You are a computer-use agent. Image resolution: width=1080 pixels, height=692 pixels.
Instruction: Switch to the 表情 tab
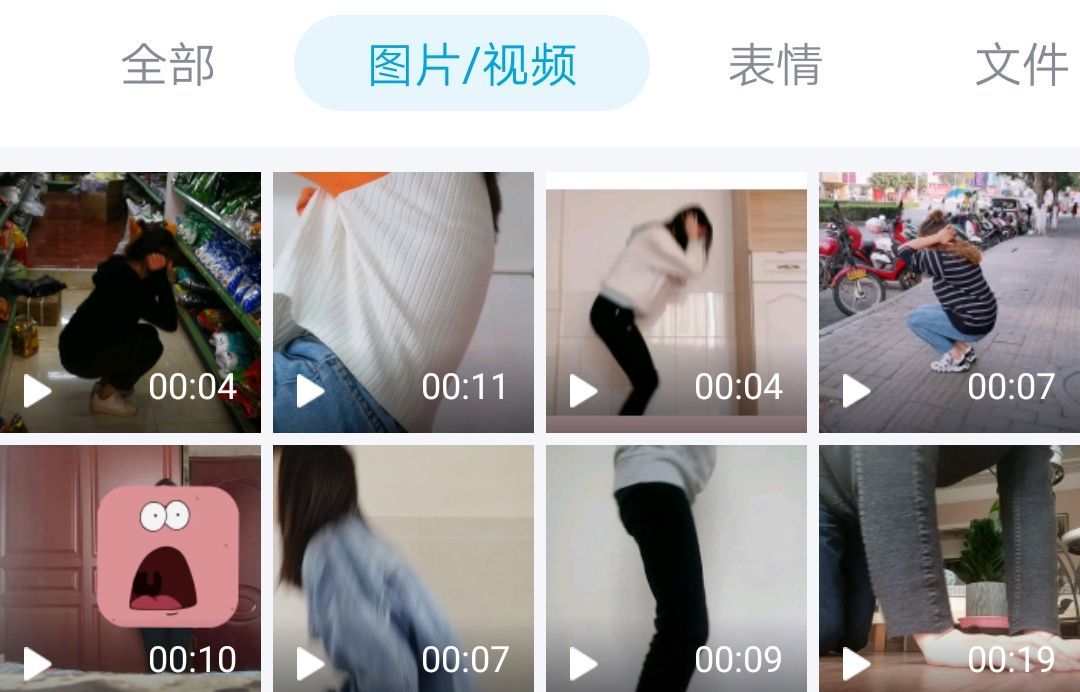tap(775, 65)
